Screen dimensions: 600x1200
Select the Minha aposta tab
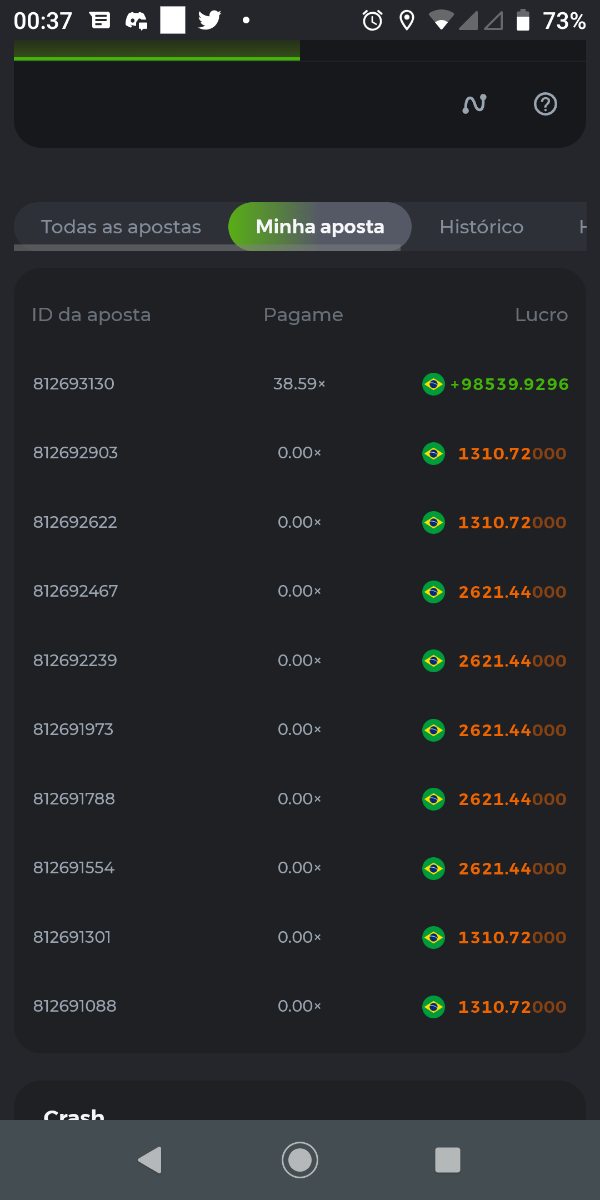pos(320,227)
